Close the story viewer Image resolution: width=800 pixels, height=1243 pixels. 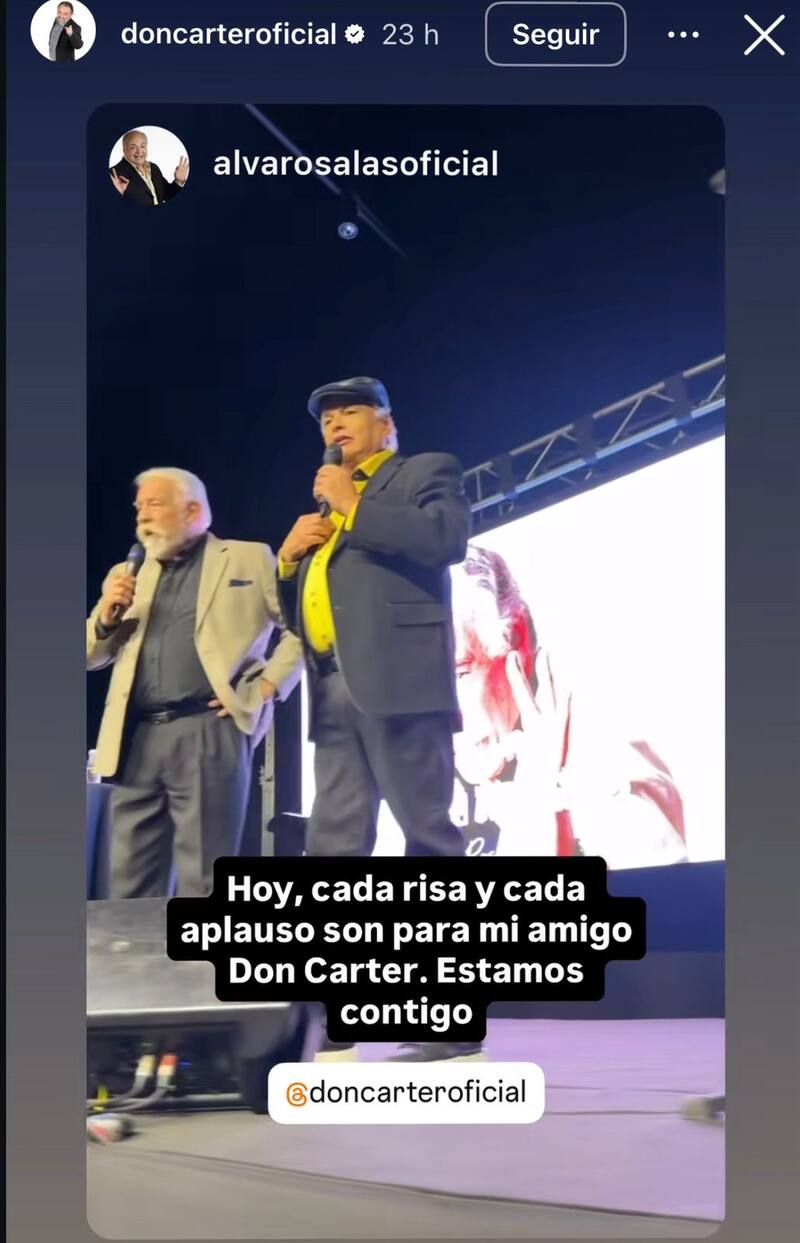pos(764,35)
